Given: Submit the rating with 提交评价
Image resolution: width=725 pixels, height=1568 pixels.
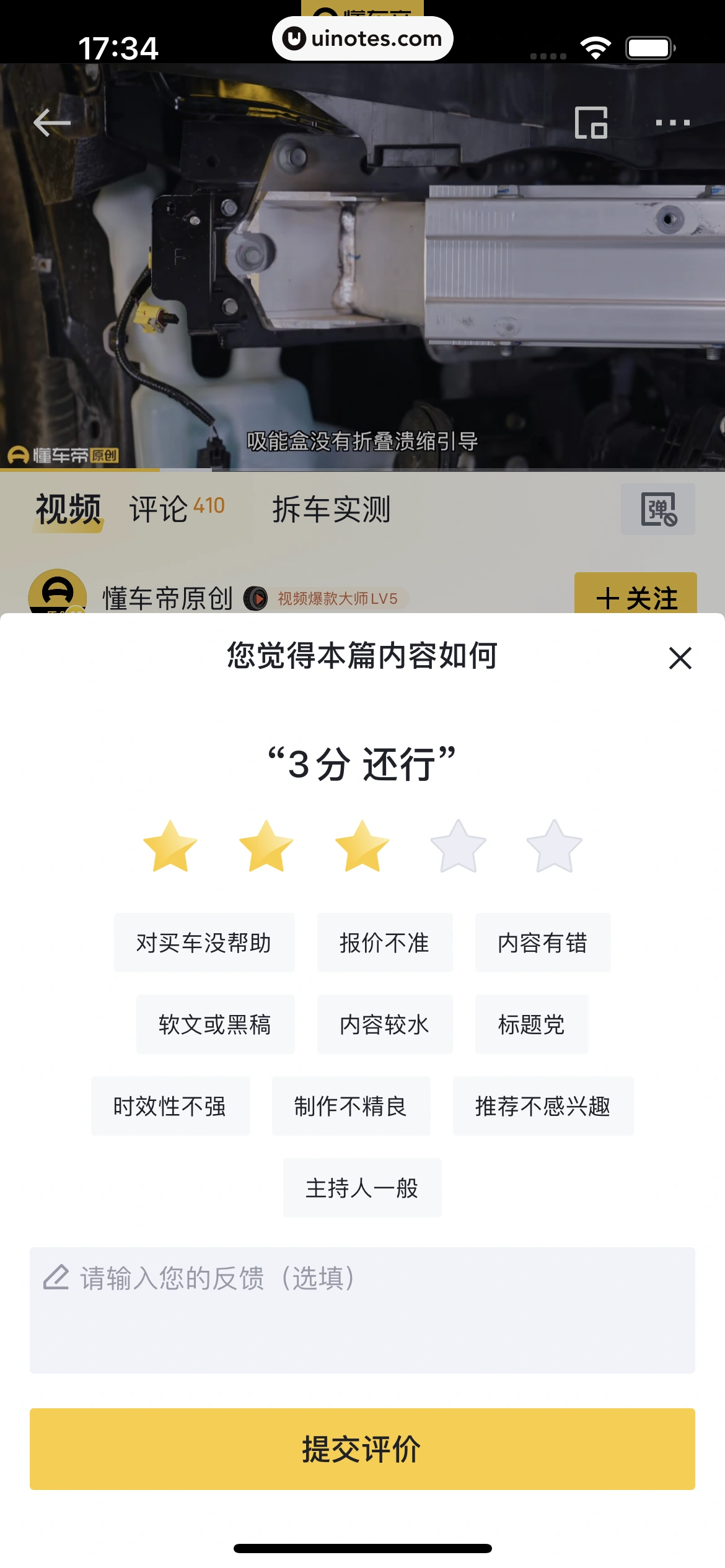Looking at the screenshot, I should click(x=362, y=1448).
